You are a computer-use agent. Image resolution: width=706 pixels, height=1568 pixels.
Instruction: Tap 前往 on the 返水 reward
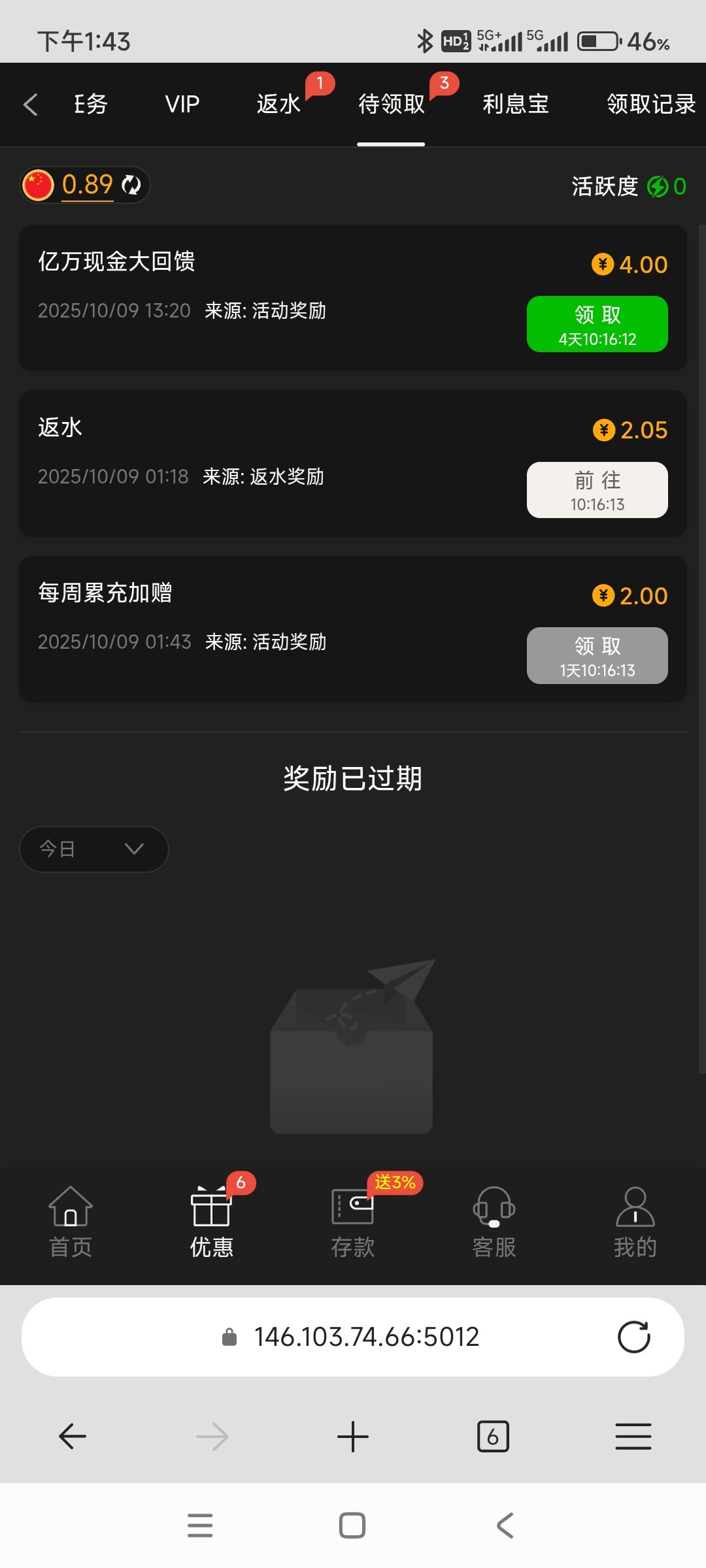pos(597,490)
